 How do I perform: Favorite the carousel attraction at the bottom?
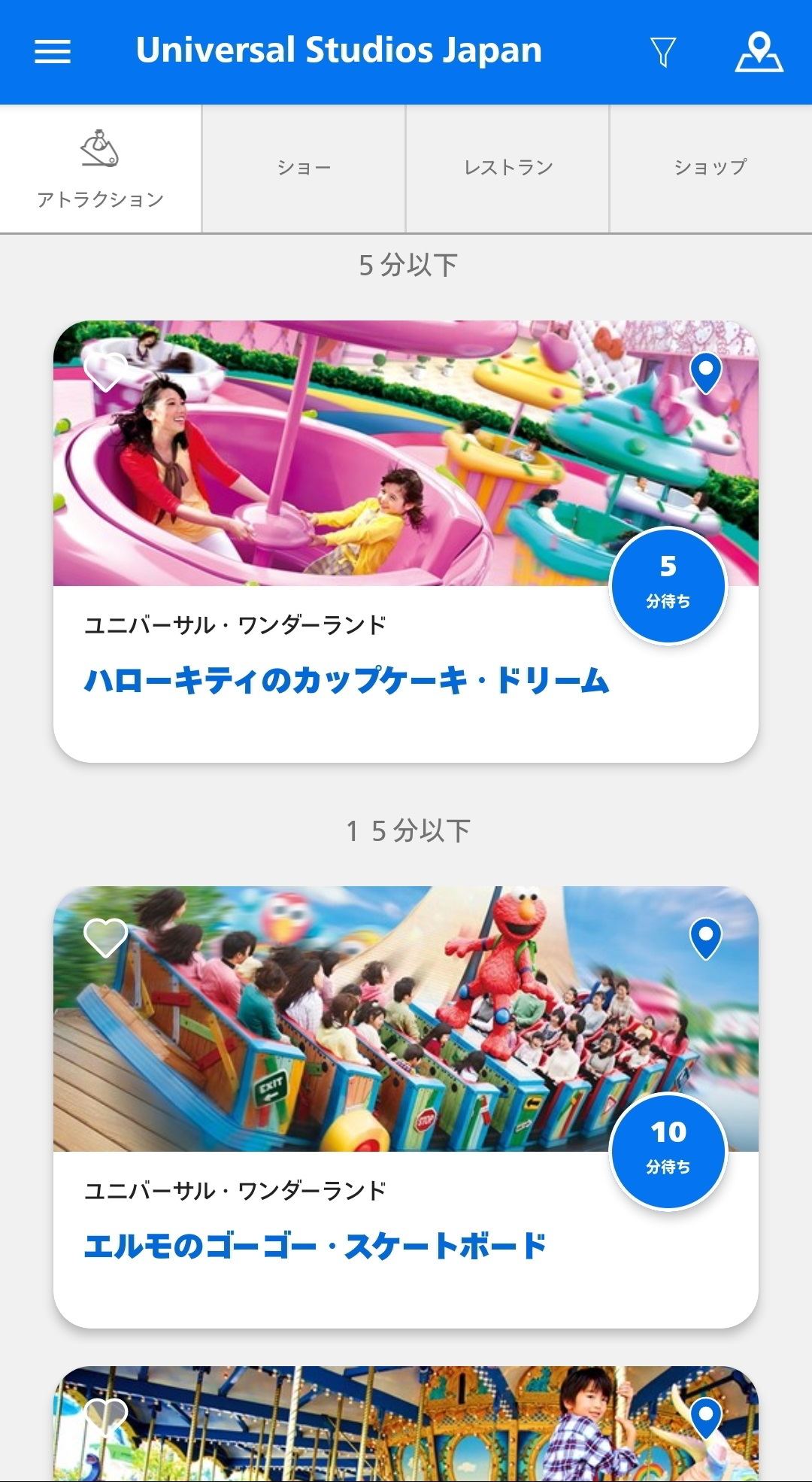tap(106, 1417)
